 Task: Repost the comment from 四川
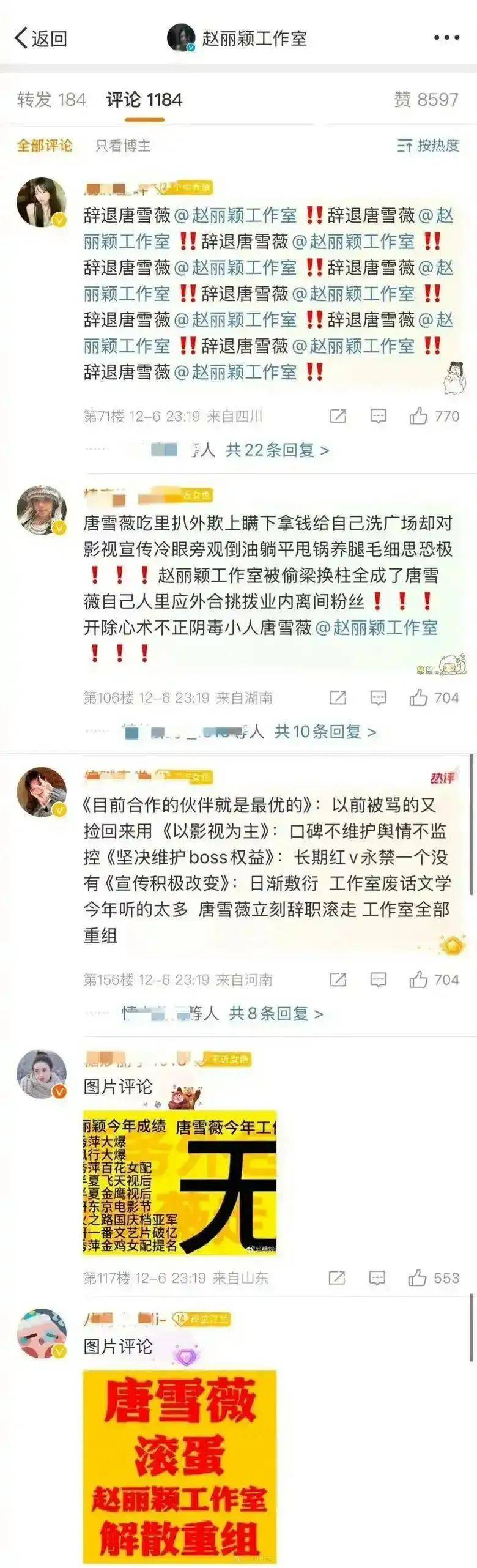pyautogui.click(x=338, y=417)
